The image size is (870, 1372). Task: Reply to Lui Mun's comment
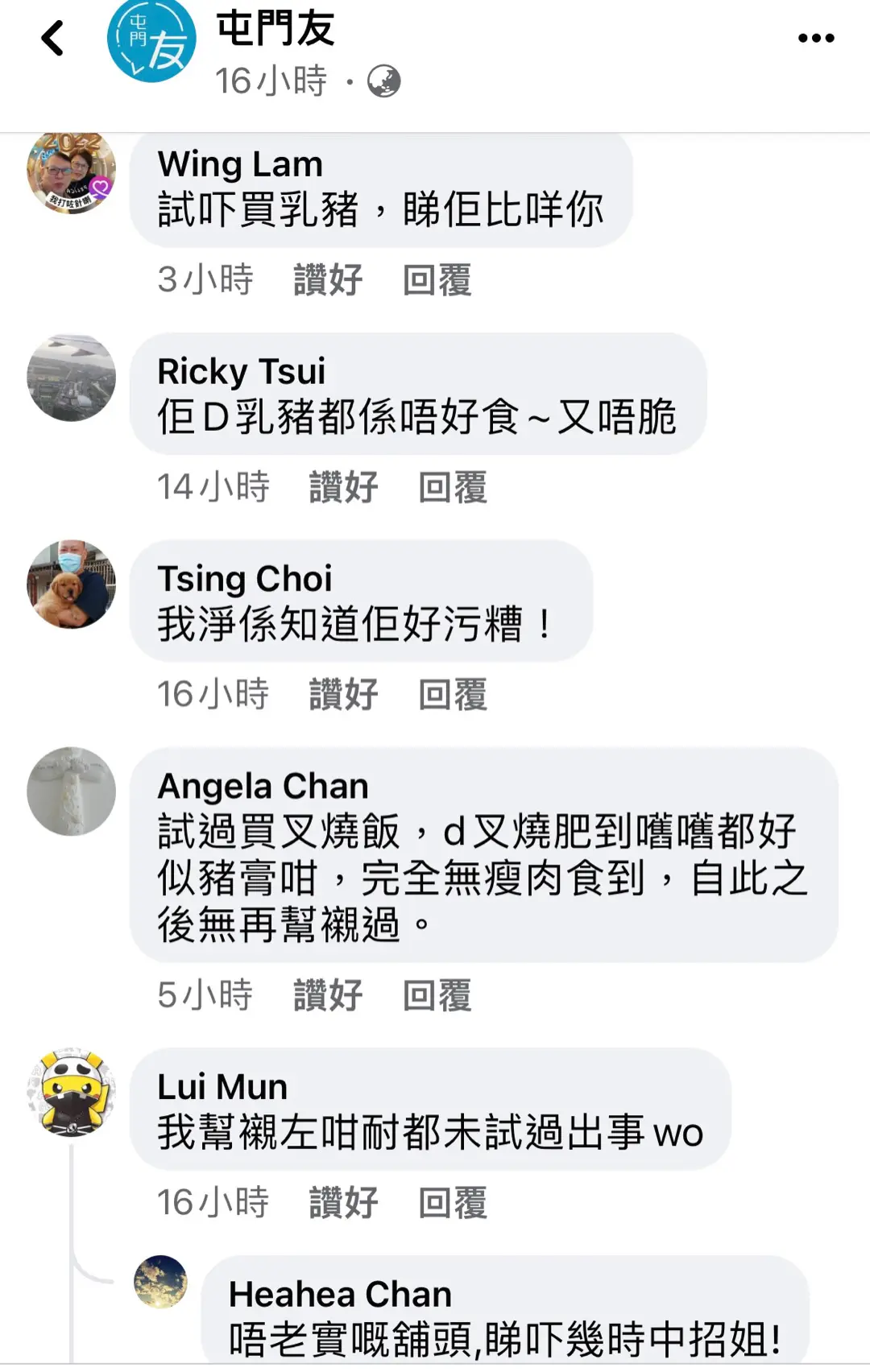452,1202
